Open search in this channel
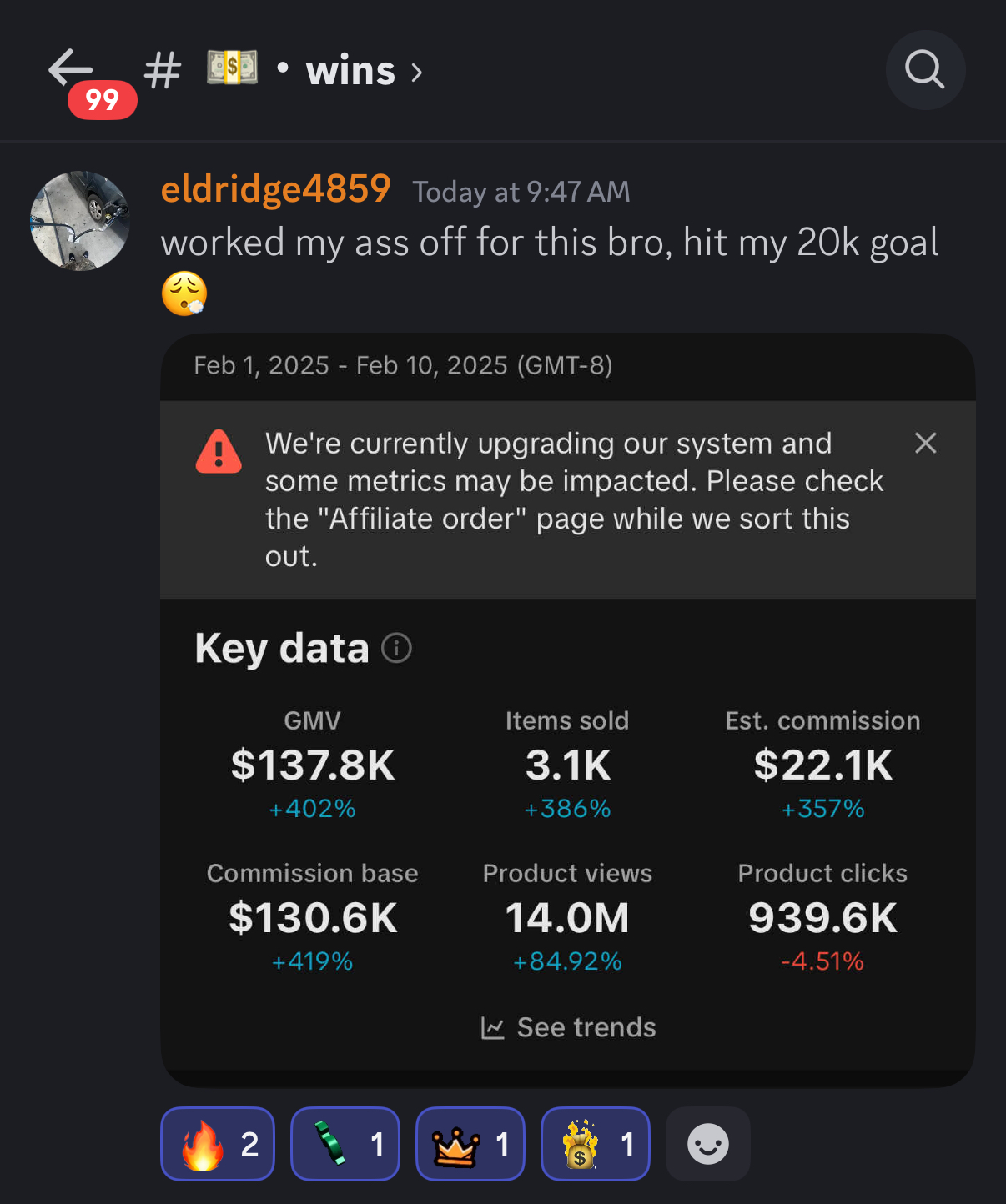 pyautogui.click(x=925, y=70)
